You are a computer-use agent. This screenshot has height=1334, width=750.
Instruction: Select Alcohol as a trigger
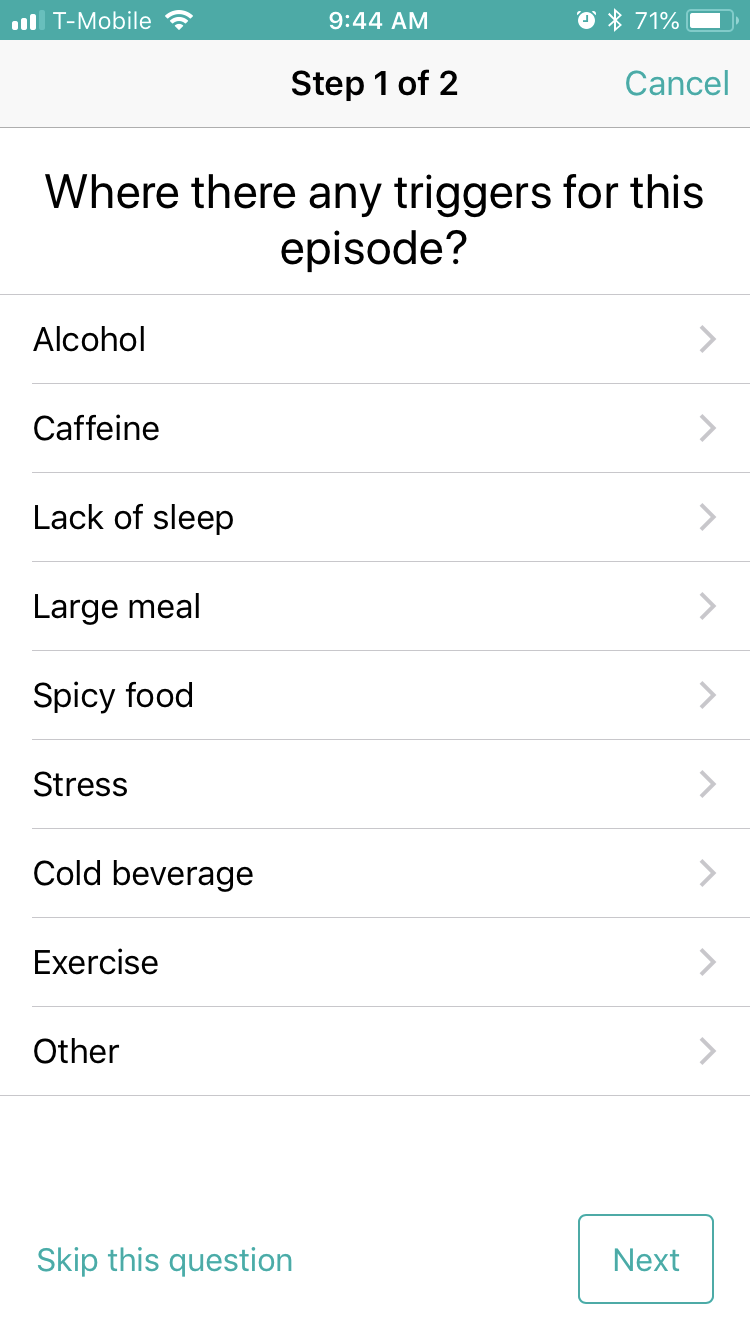(375, 340)
